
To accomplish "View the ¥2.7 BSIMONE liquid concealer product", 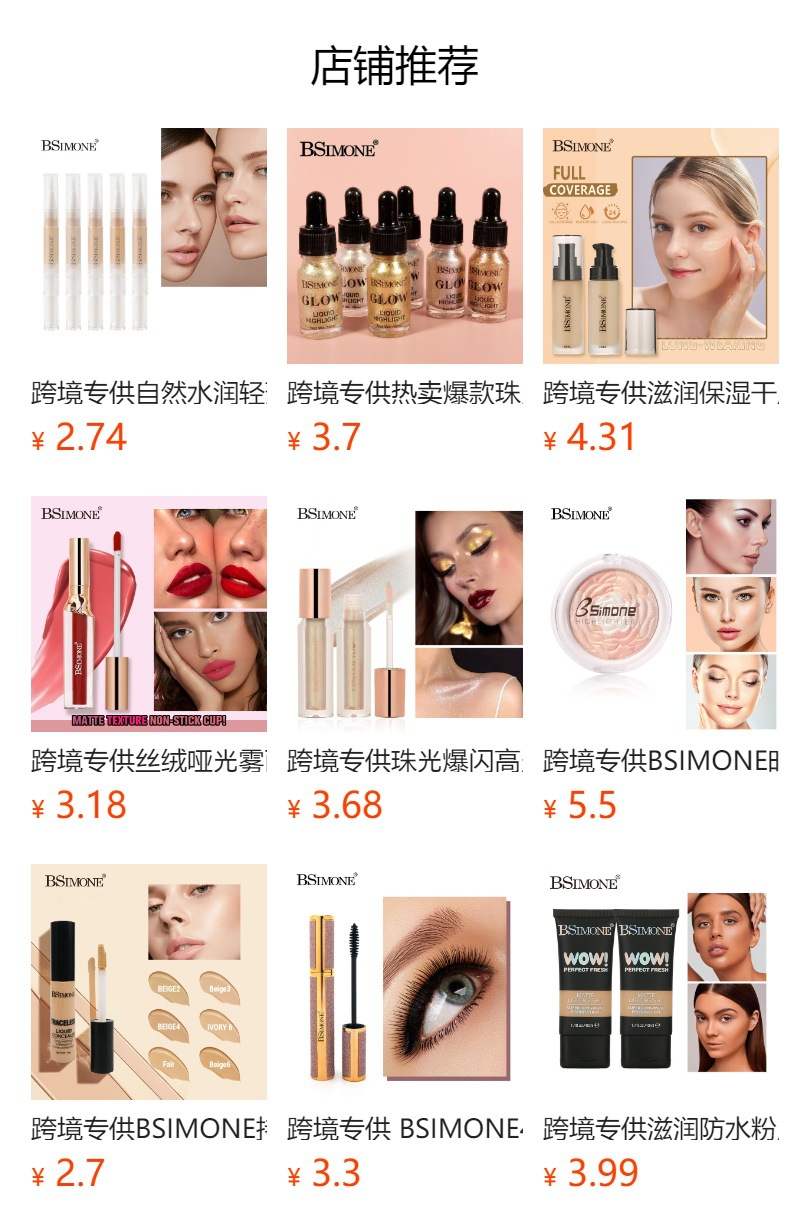I will point(149,982).
